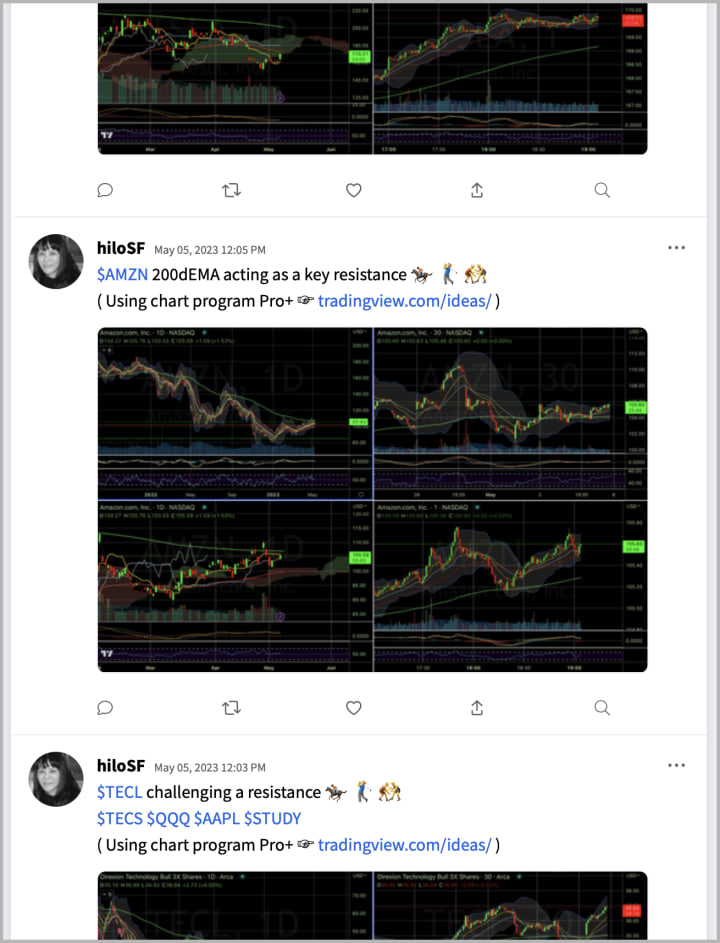Like the post at the top of the feed
This screenshot has height=943, width=720.
pyautogui.click(x=353, y=190)
